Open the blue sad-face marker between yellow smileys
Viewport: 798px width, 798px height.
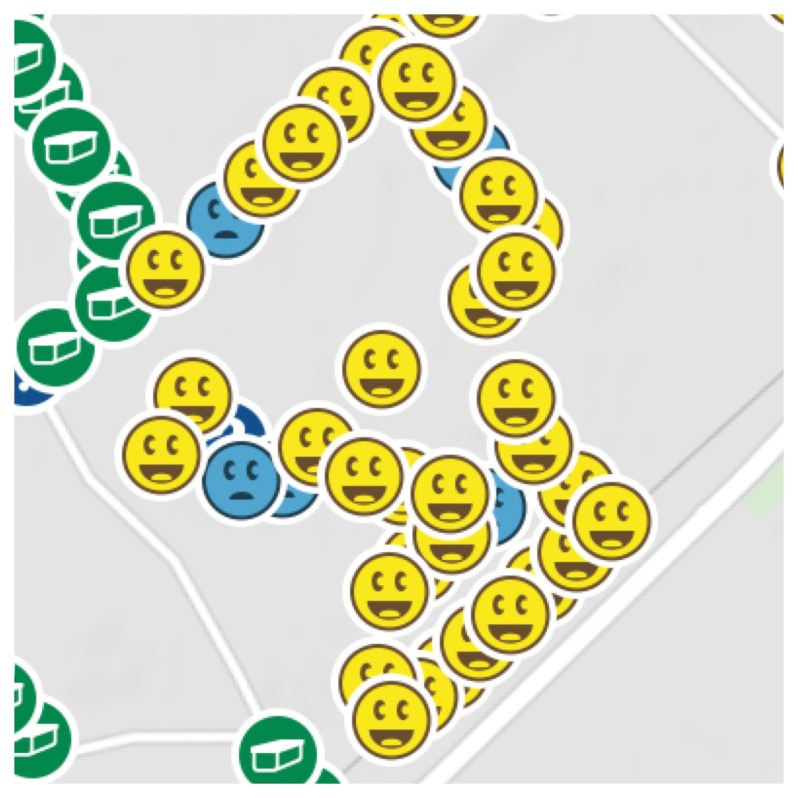pos(241,479)
